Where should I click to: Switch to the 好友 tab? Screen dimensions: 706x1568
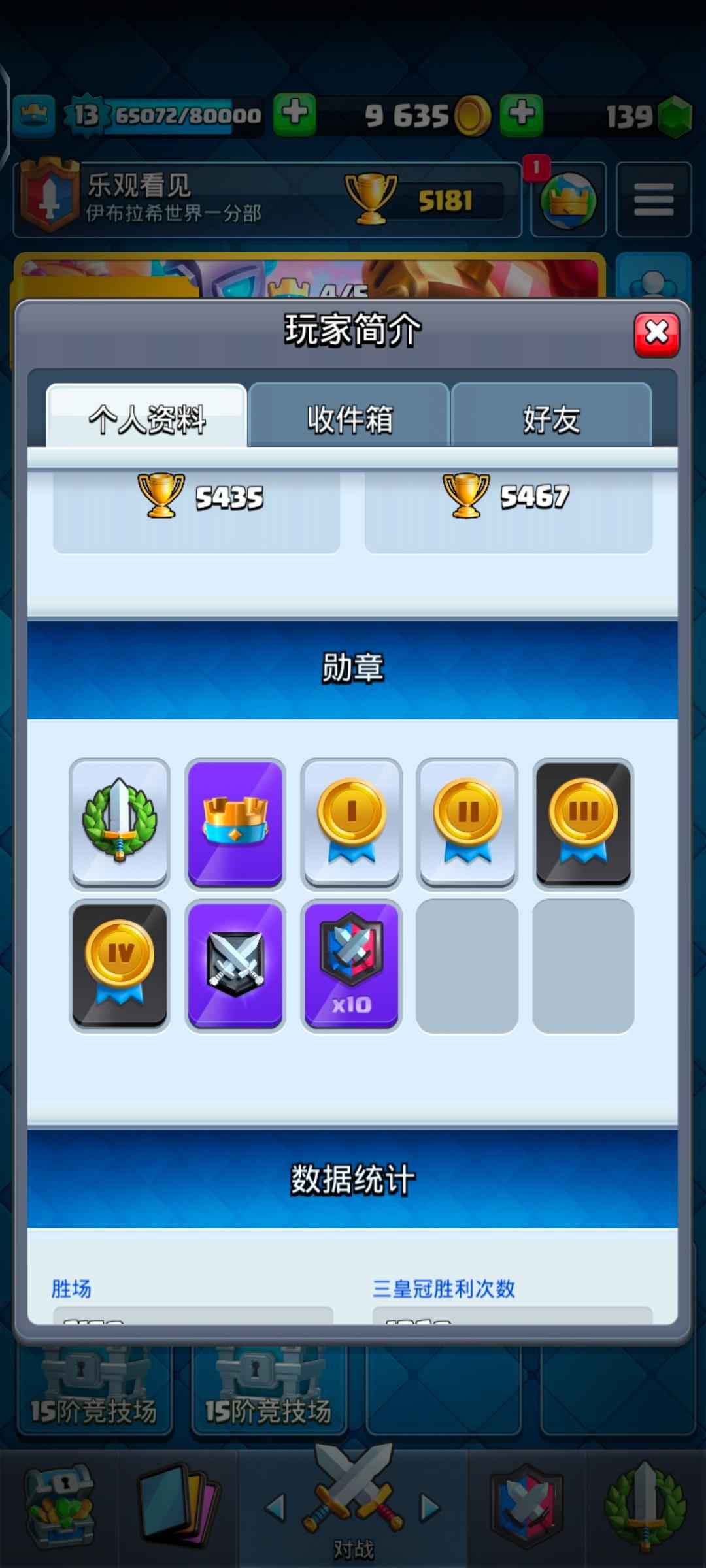(551, 418)
